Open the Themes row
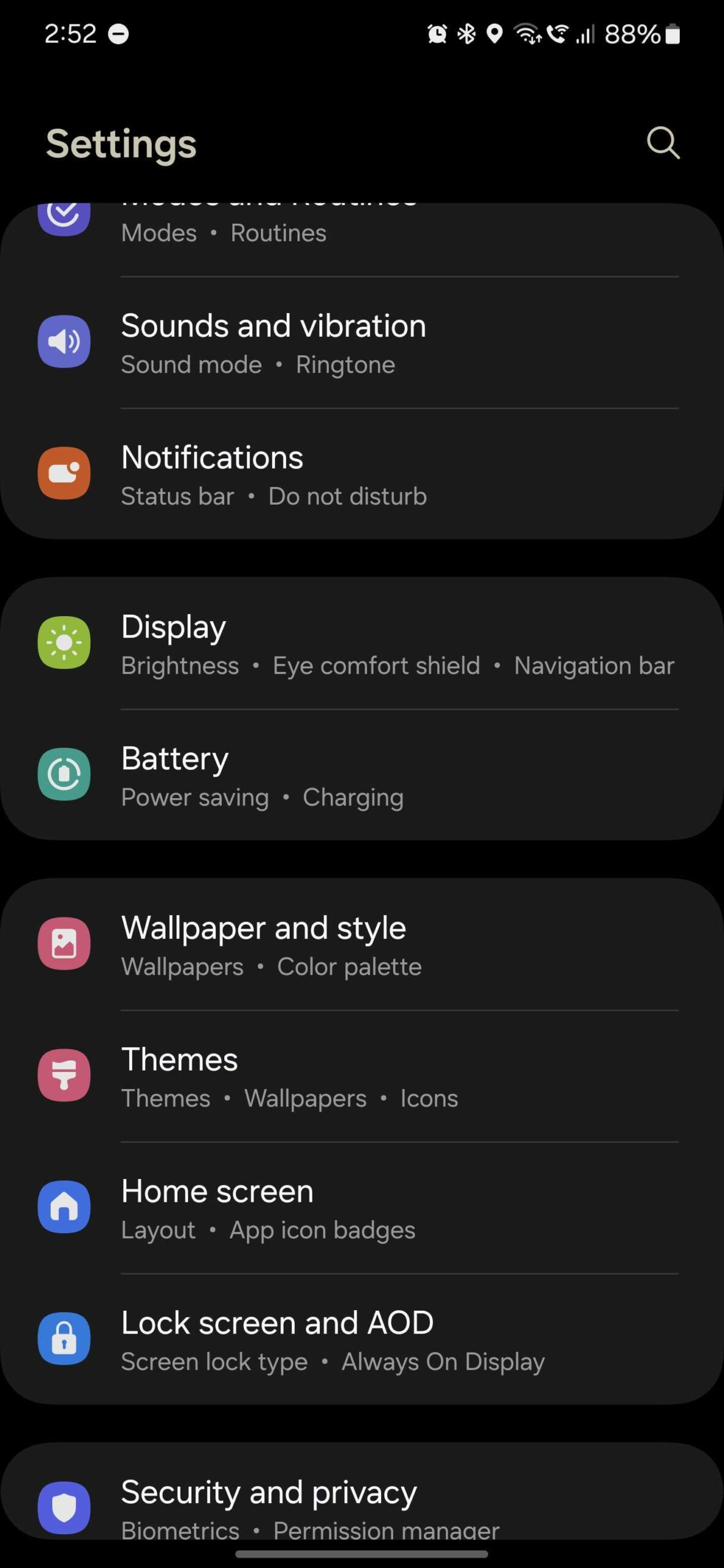This screenshot has height=1568, width=724. (361, 1076)
